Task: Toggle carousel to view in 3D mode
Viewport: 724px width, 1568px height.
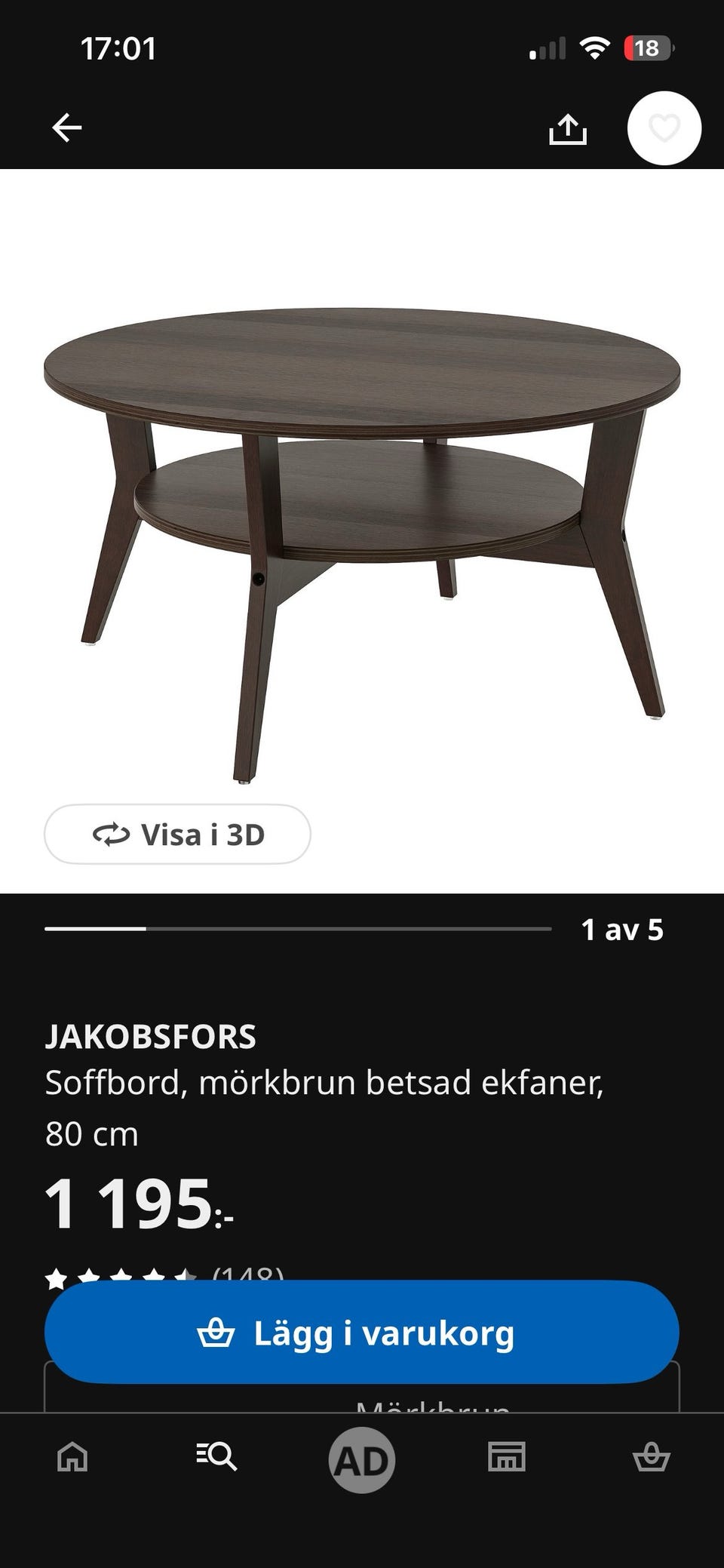Action: pyautogui.click(x=177, y=835)
